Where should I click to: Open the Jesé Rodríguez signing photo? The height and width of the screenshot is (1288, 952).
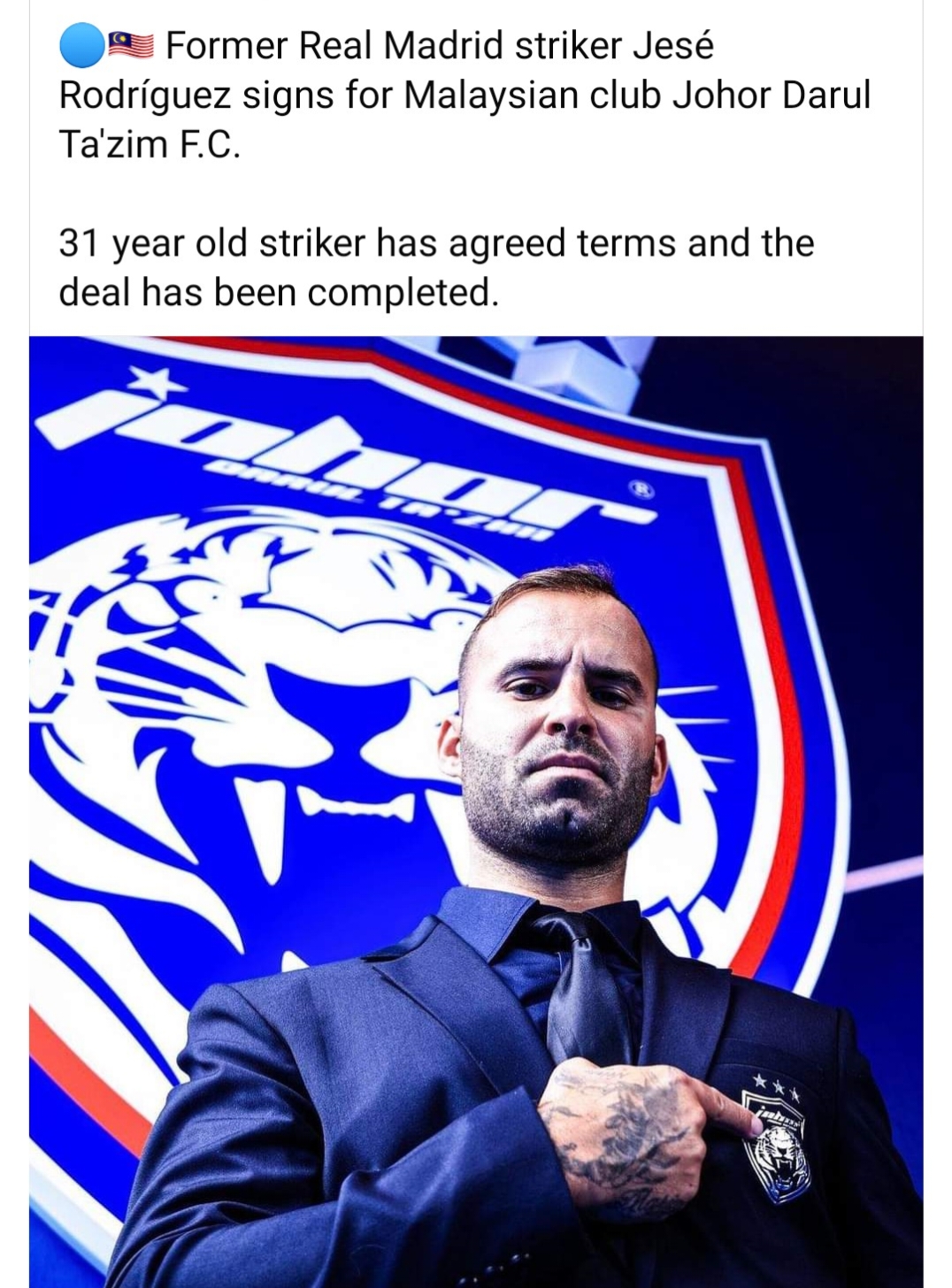(x=476, y=811)
